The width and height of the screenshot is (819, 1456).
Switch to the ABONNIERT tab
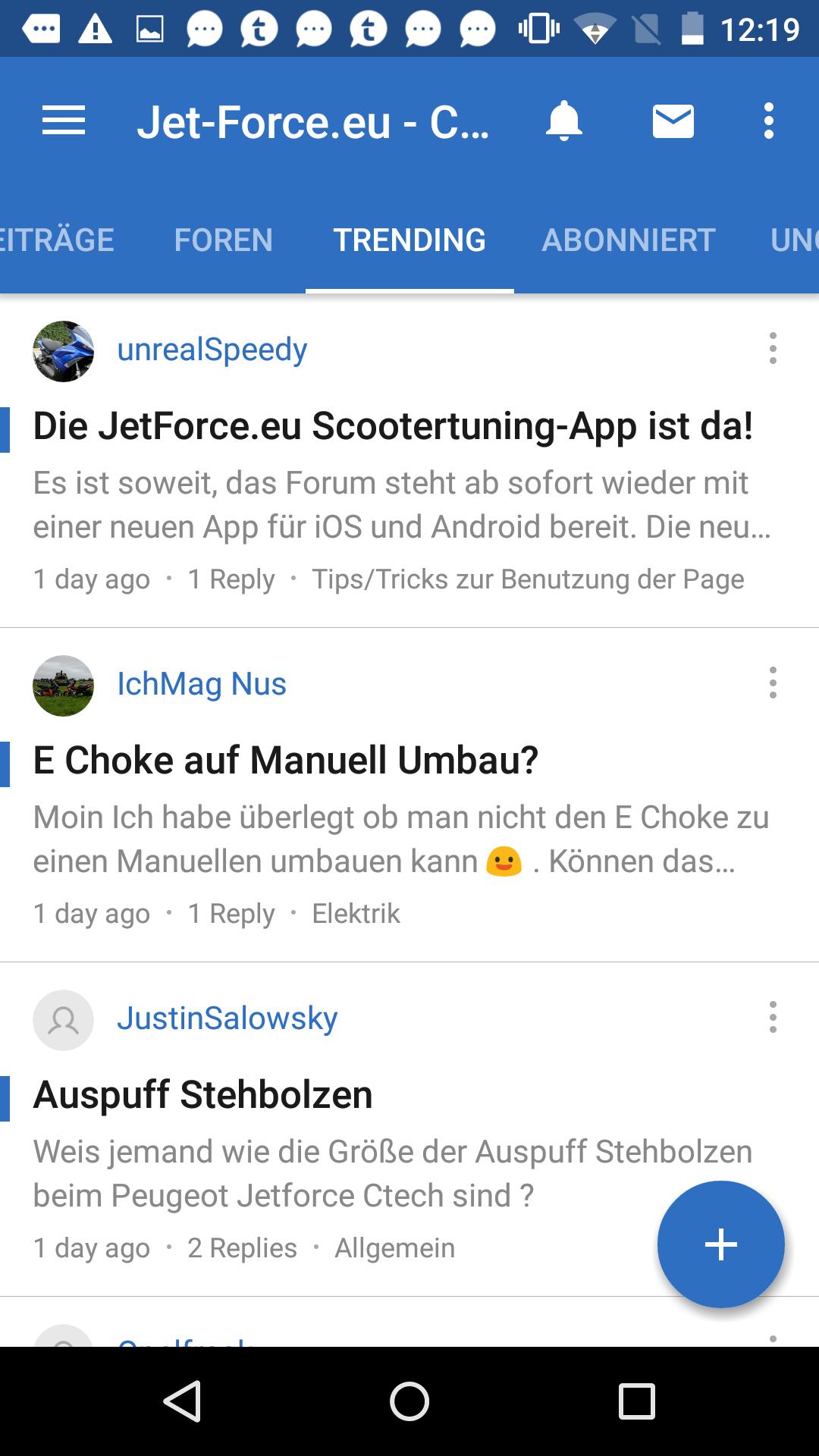click(628, 239)
